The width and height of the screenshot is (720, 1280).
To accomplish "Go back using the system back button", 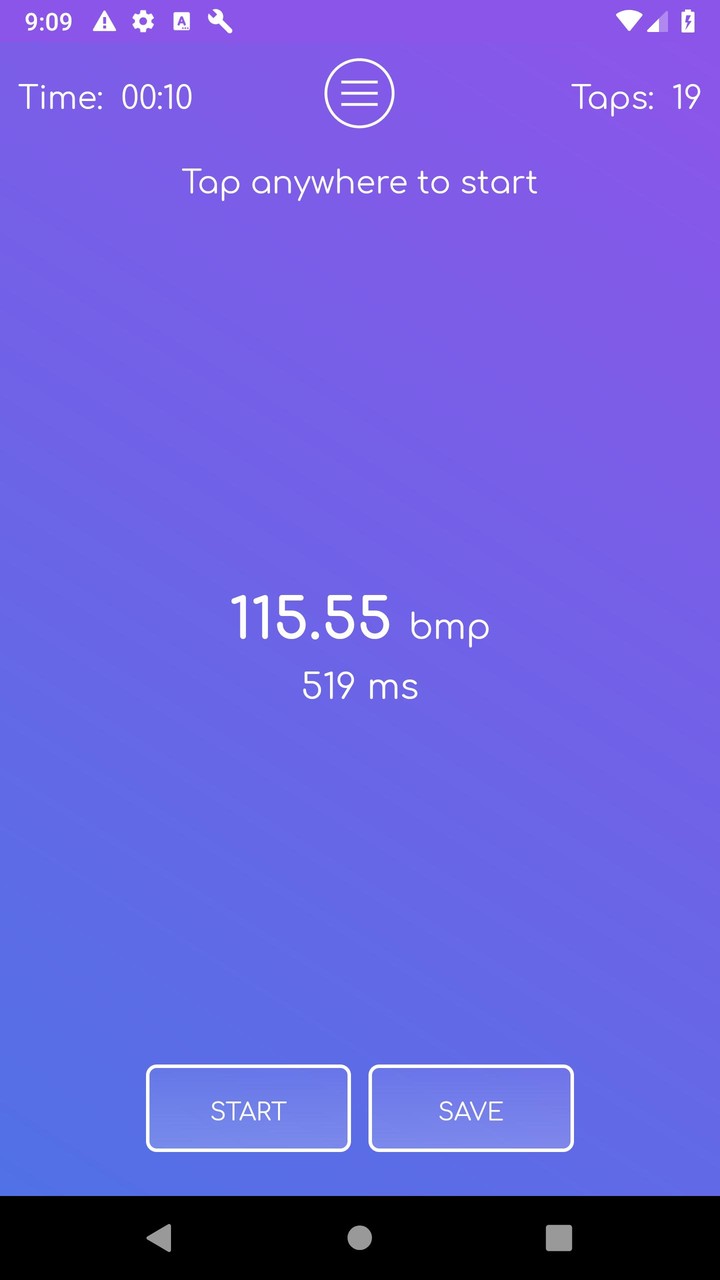I will tap(159, 1238).
